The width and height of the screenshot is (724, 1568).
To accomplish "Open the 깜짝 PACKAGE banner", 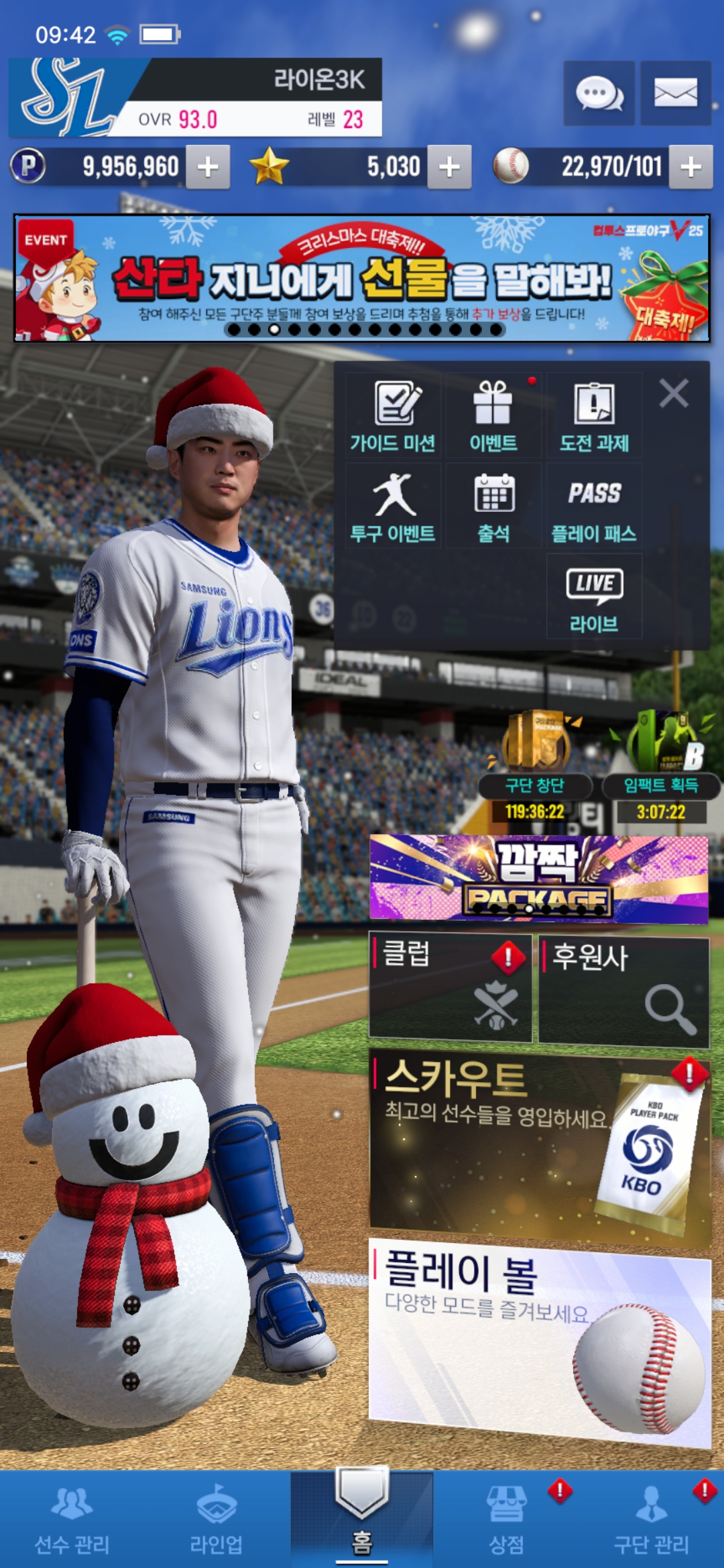I will tap(539, 878).
